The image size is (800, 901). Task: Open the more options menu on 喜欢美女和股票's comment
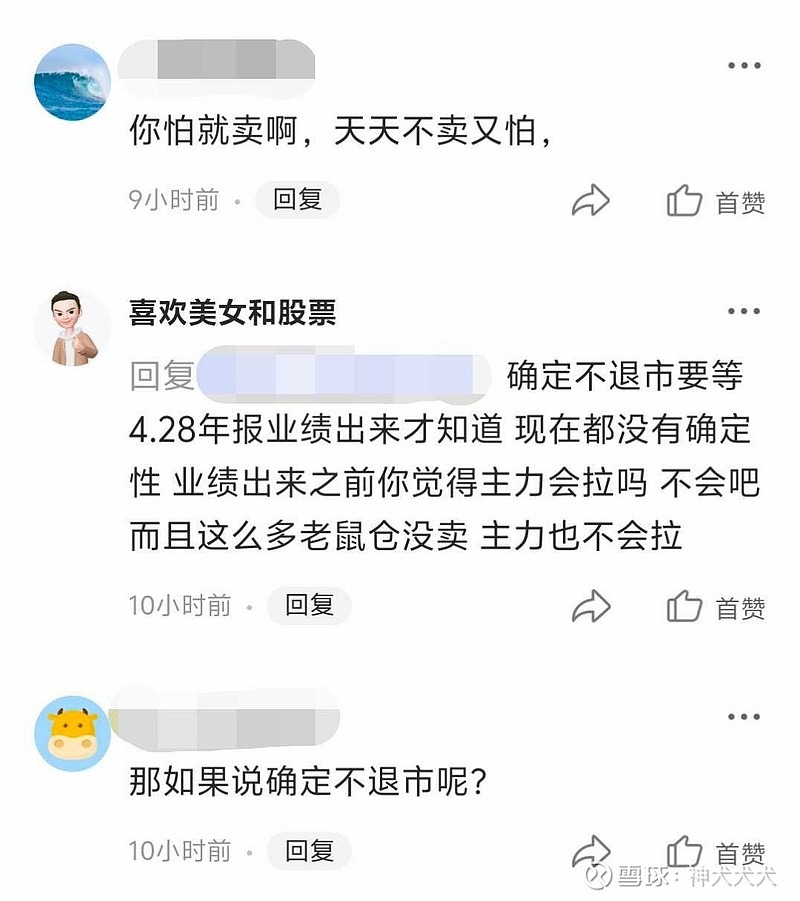pos(742,311)
